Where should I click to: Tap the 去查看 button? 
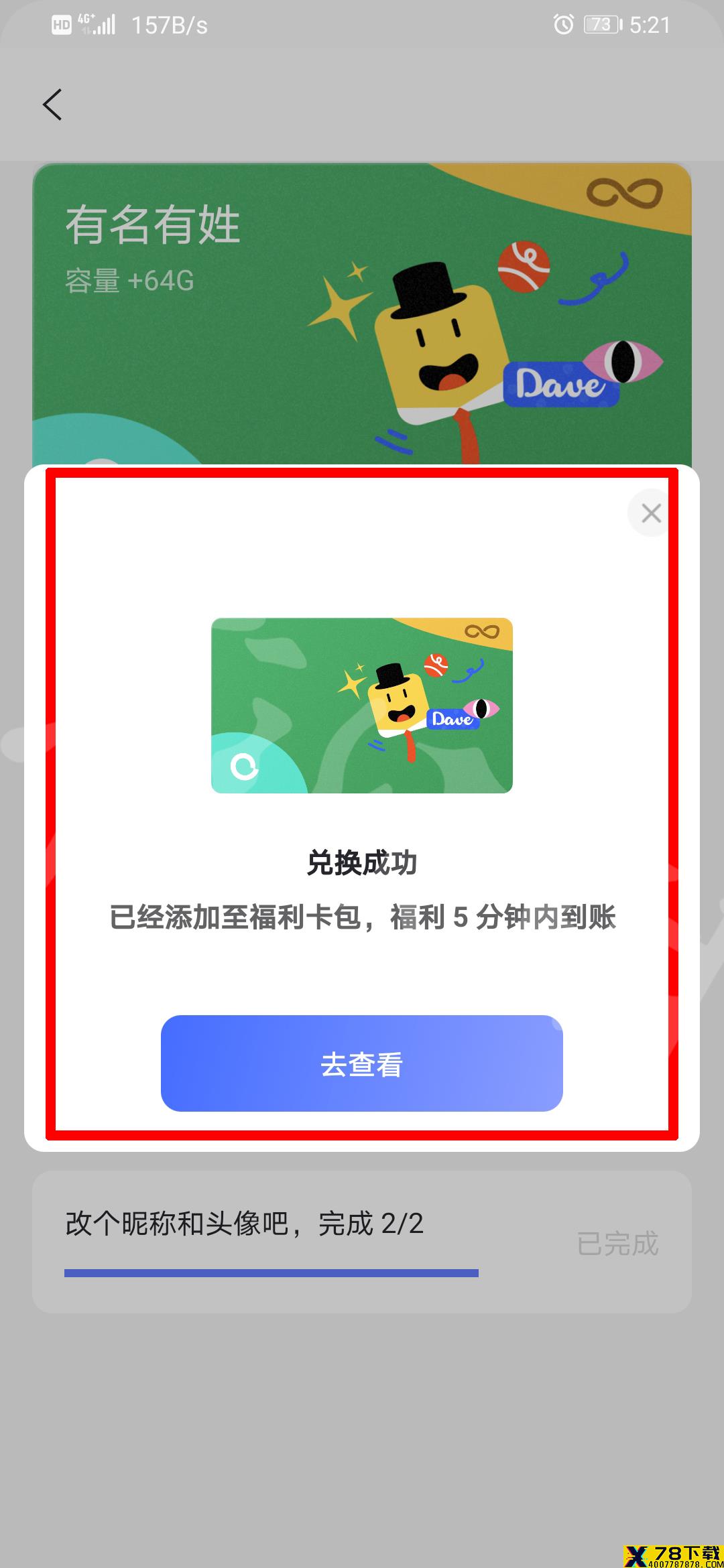click(x=361, y=1063)
